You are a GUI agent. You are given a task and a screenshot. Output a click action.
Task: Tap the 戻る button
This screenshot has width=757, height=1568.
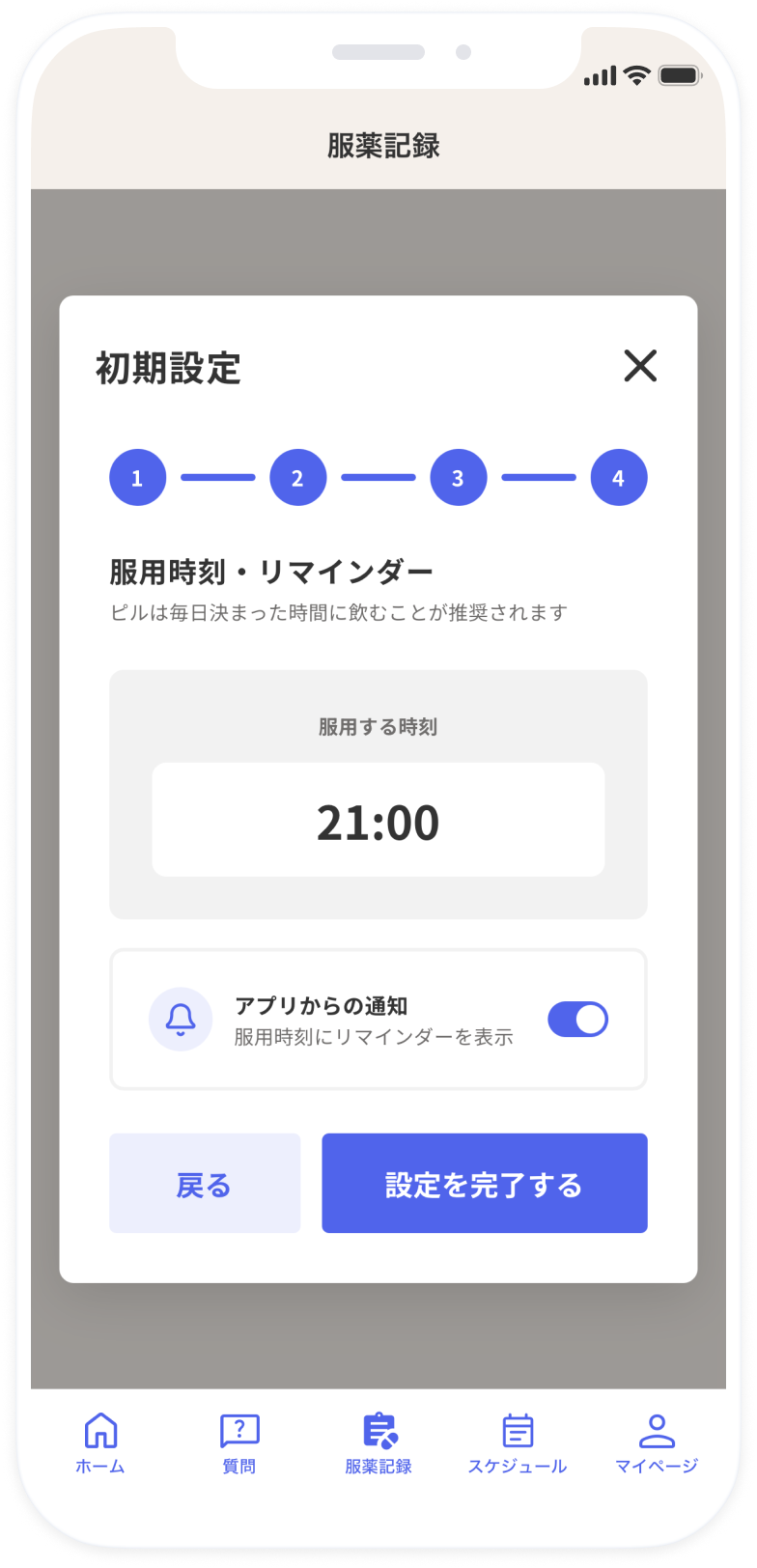tap(205, 1183)
